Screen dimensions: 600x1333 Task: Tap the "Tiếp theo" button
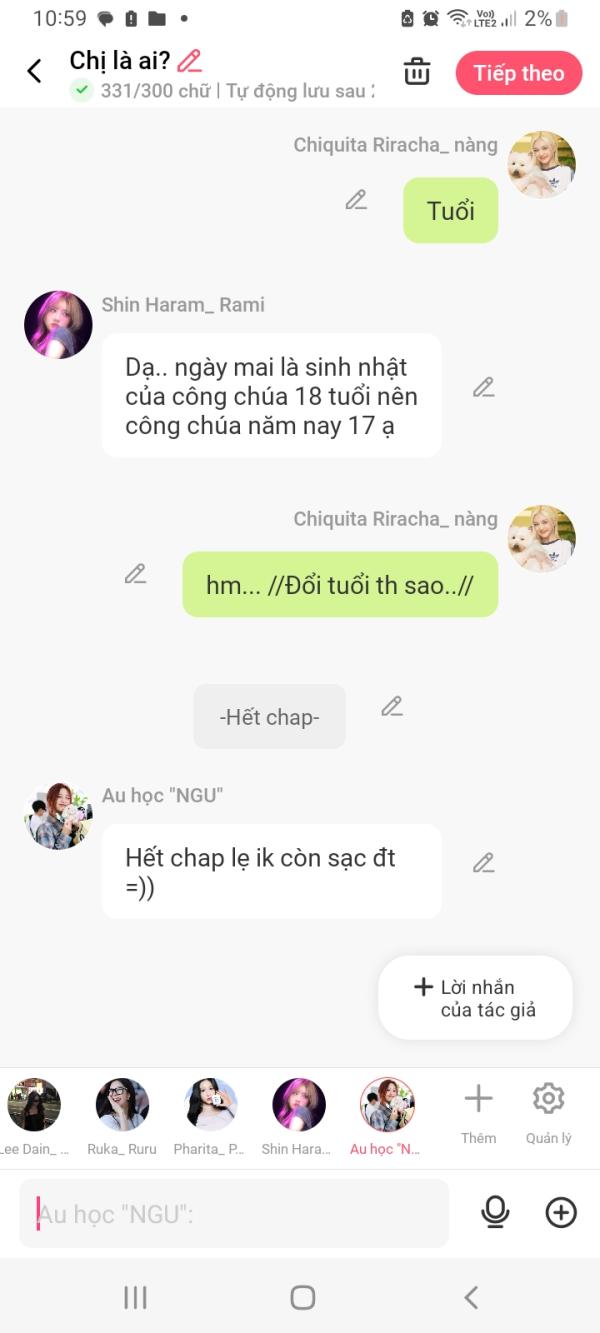coord(518,73)
